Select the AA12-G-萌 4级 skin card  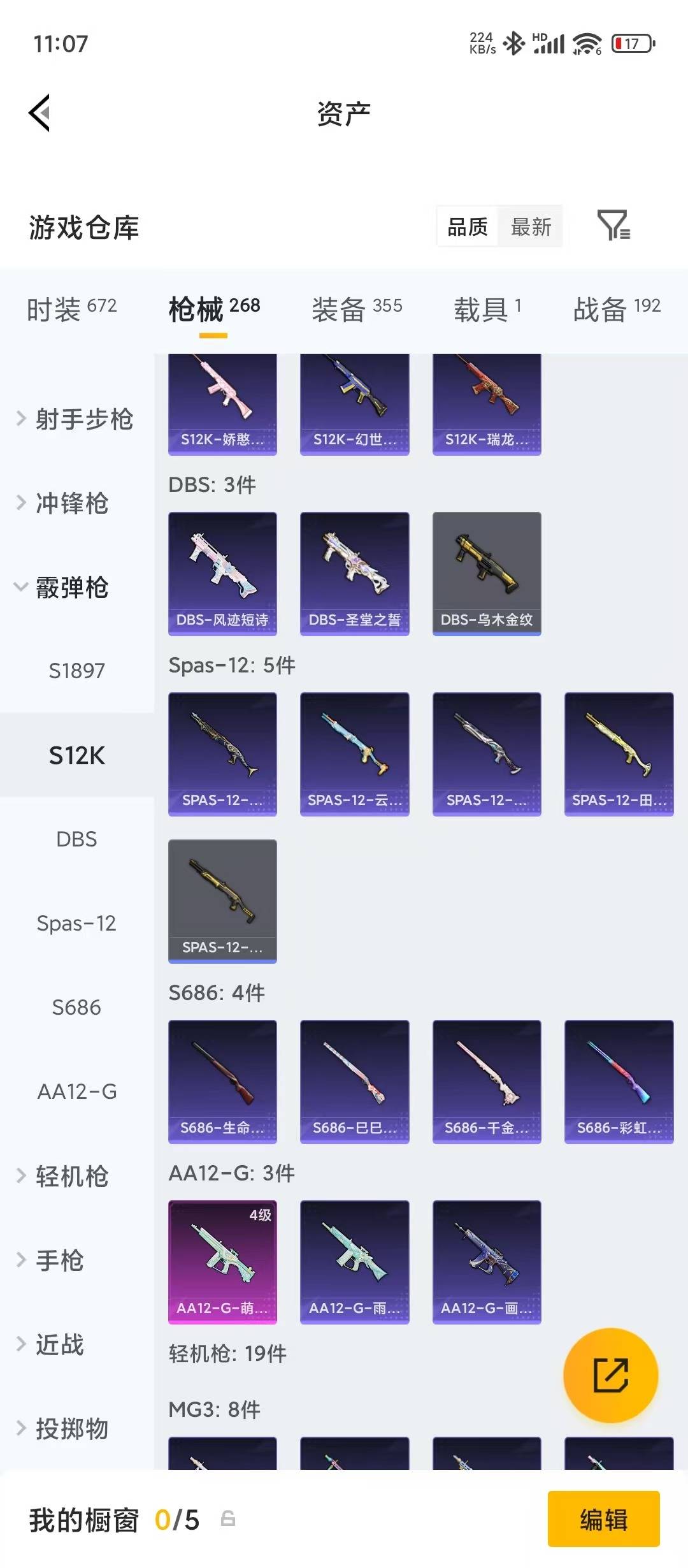pos(222,1262)
